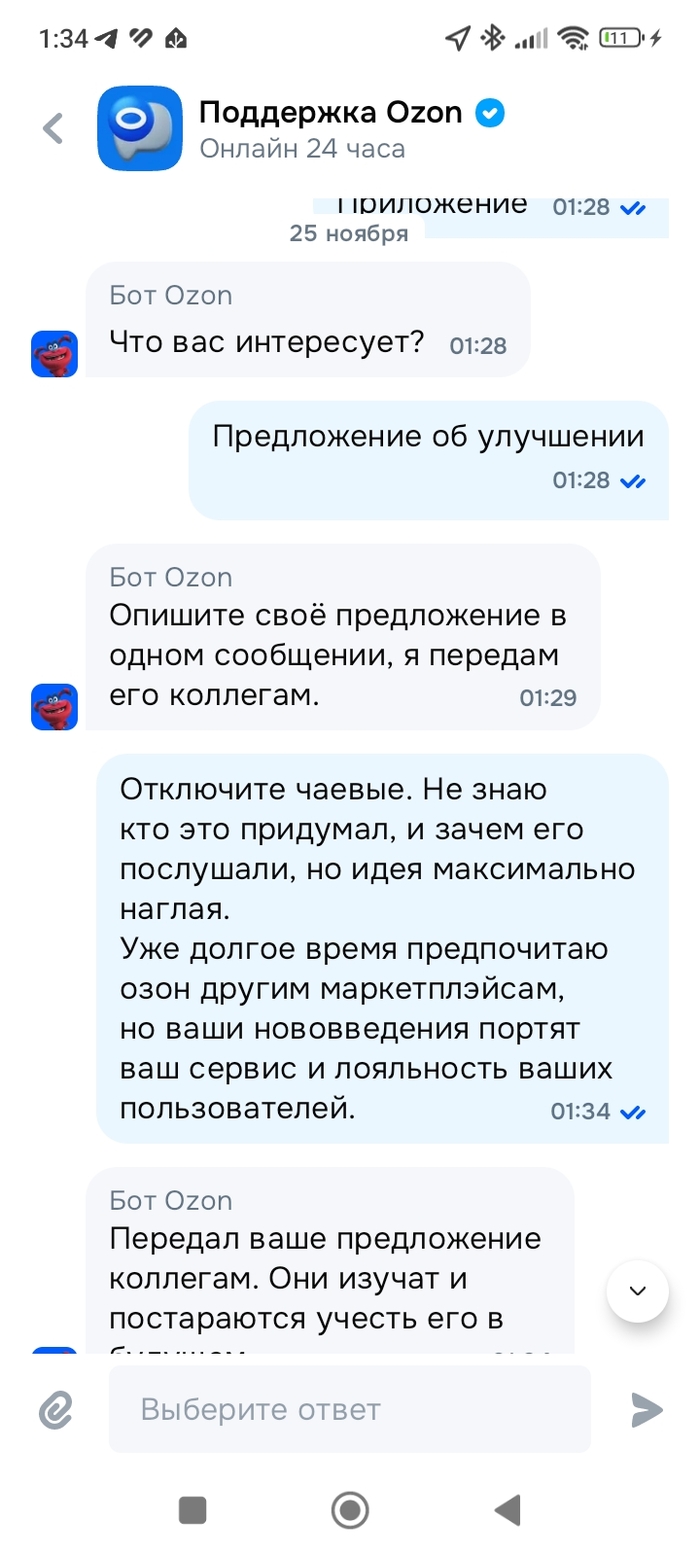Tap the attach file paperclip icon

click(57, 1410)
